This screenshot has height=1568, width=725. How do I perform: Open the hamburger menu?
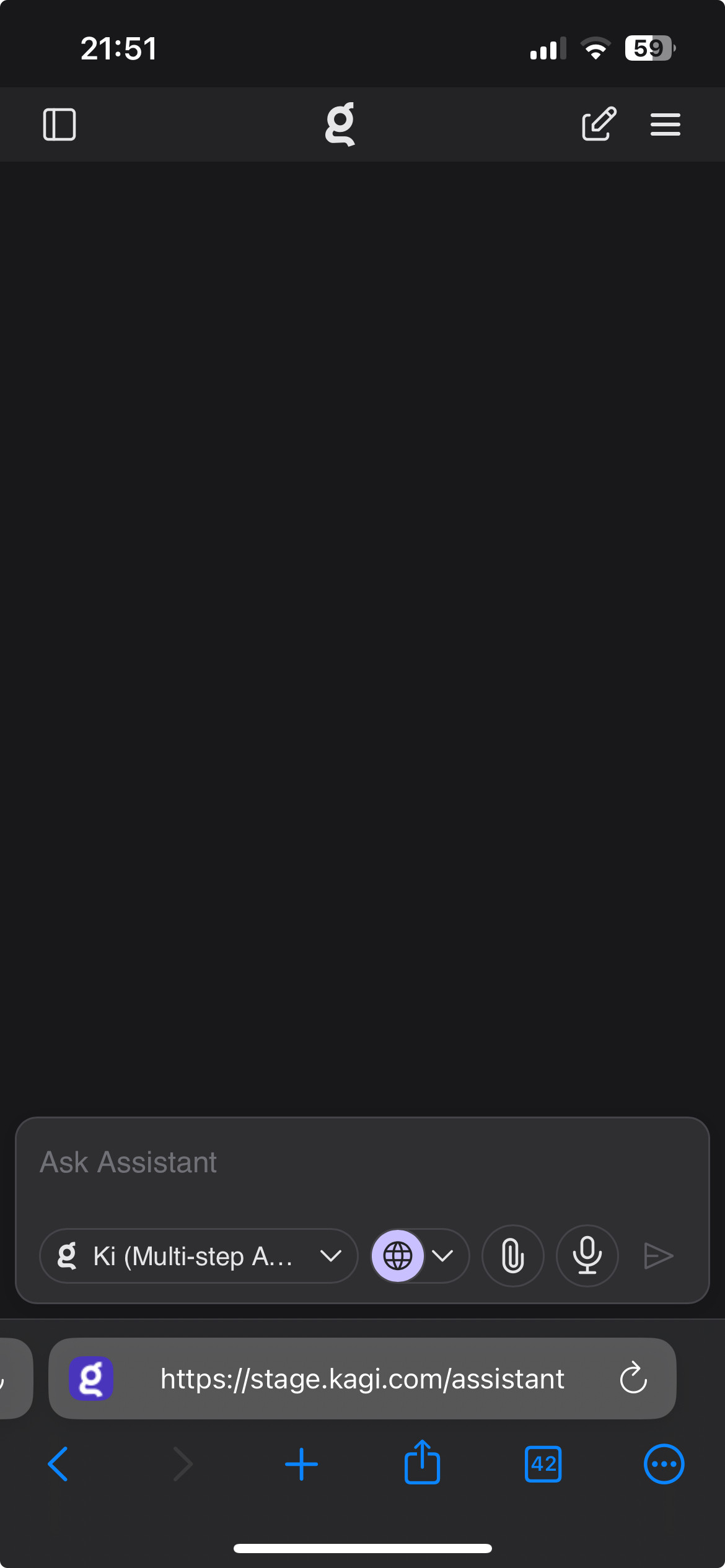(665, 124)
